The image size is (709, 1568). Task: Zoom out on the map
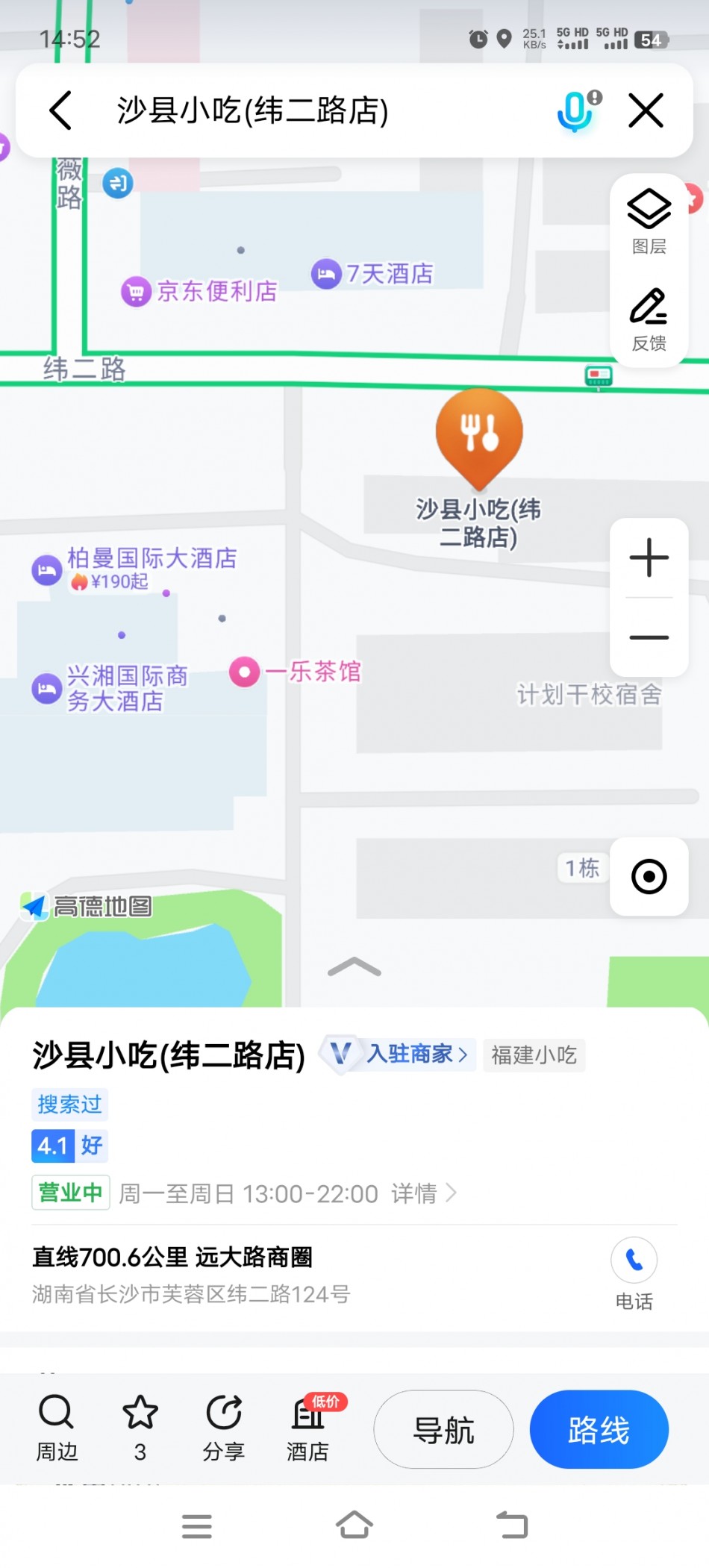649,637
